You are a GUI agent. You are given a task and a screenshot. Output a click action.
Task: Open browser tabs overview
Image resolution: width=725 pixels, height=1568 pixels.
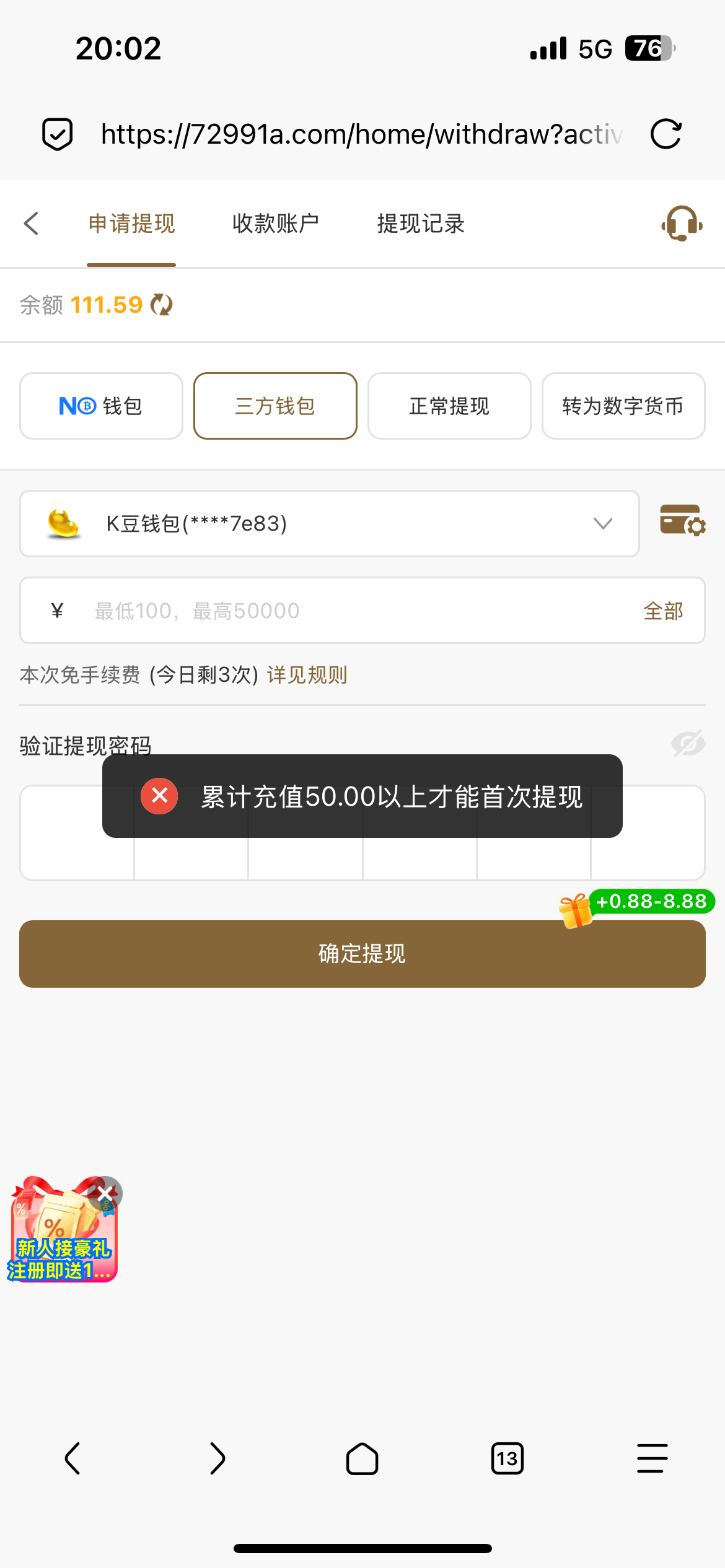click(x=507, y=1459)
